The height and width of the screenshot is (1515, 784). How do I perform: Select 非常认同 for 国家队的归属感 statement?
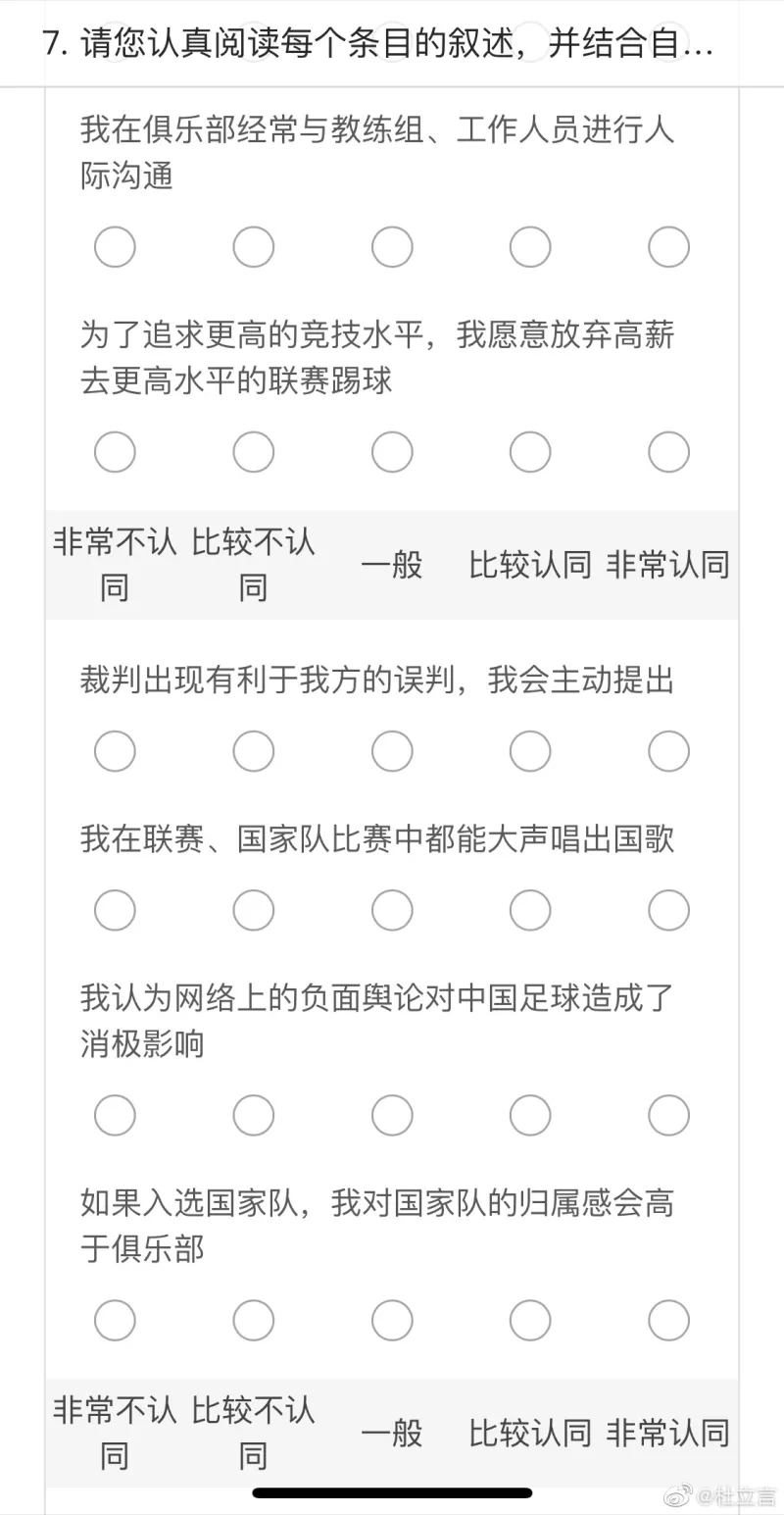pos(668,1320)
